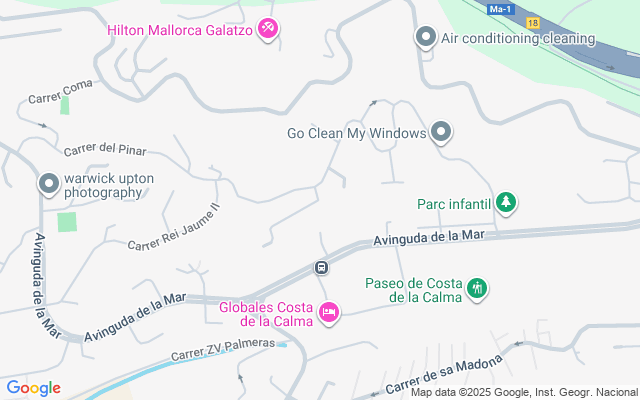Open the Paseo de Costa de la Calma restaurant pin
The height and width of the screenshot is (400, 640).
[x=477, y=289]
